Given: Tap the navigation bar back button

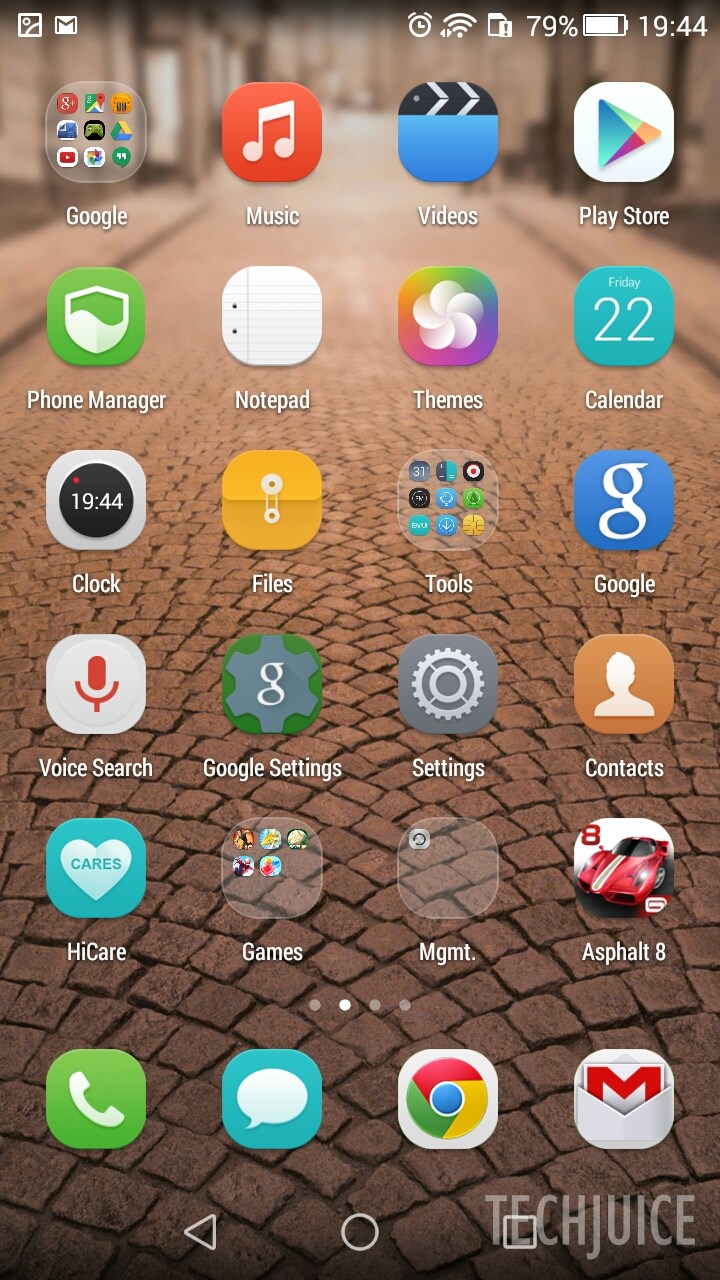Looking at the screenshot, I should pos(201,1232).
